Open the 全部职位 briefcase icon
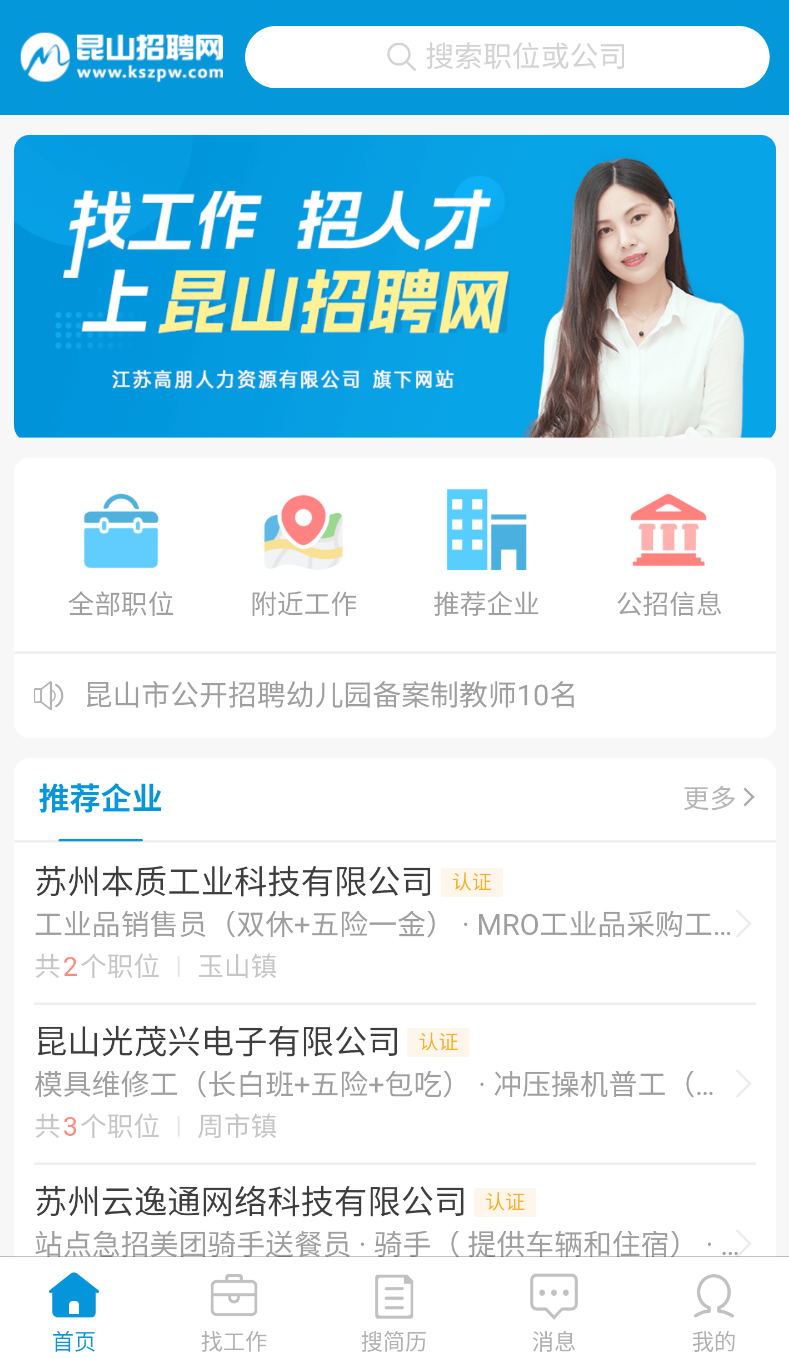The height and width of the screenshot is (1358, 789). [121, 530]
